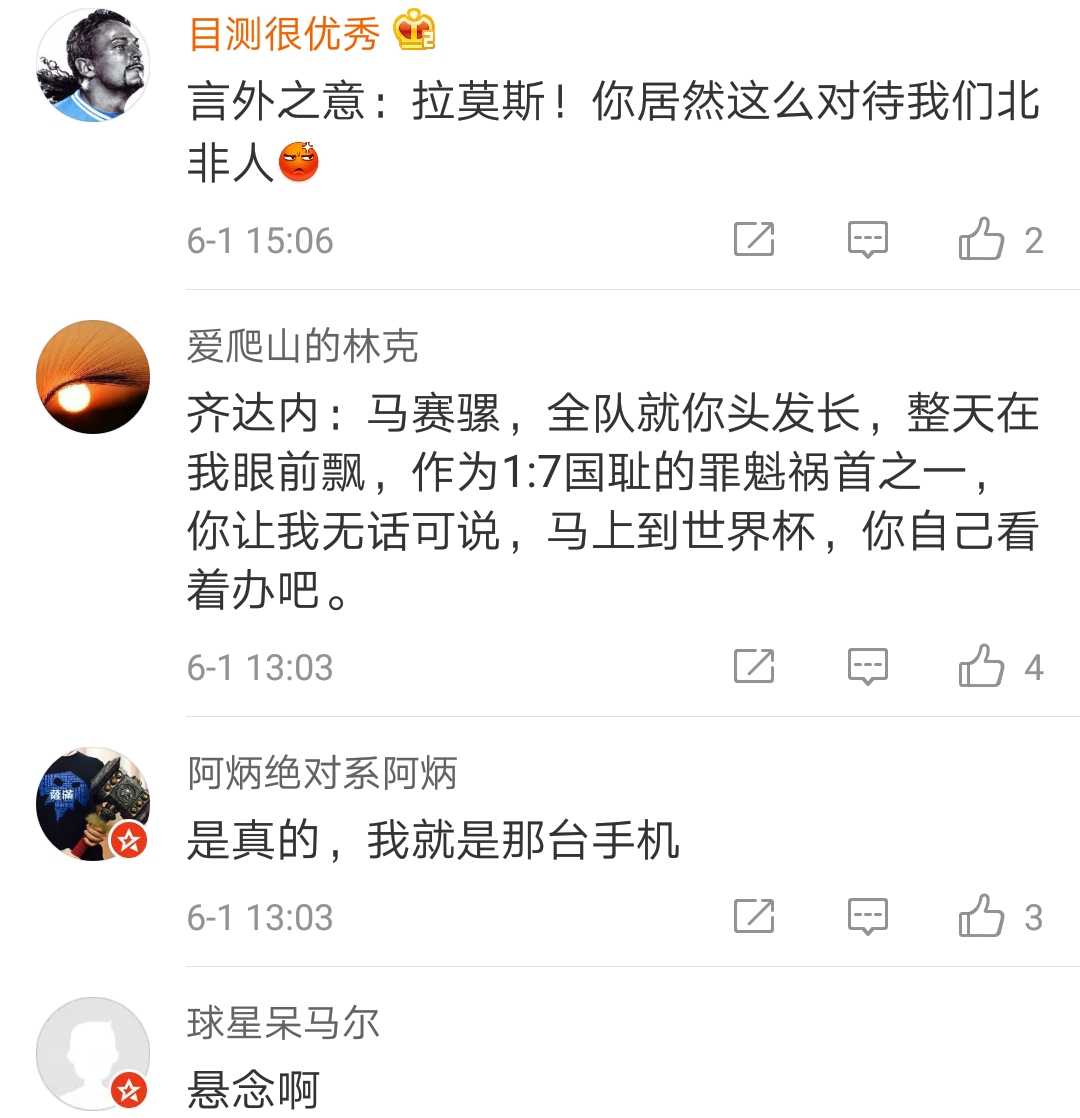Open the reply bubble on 阿炳绝对系阿炳's comment

(x=868, y=915)
